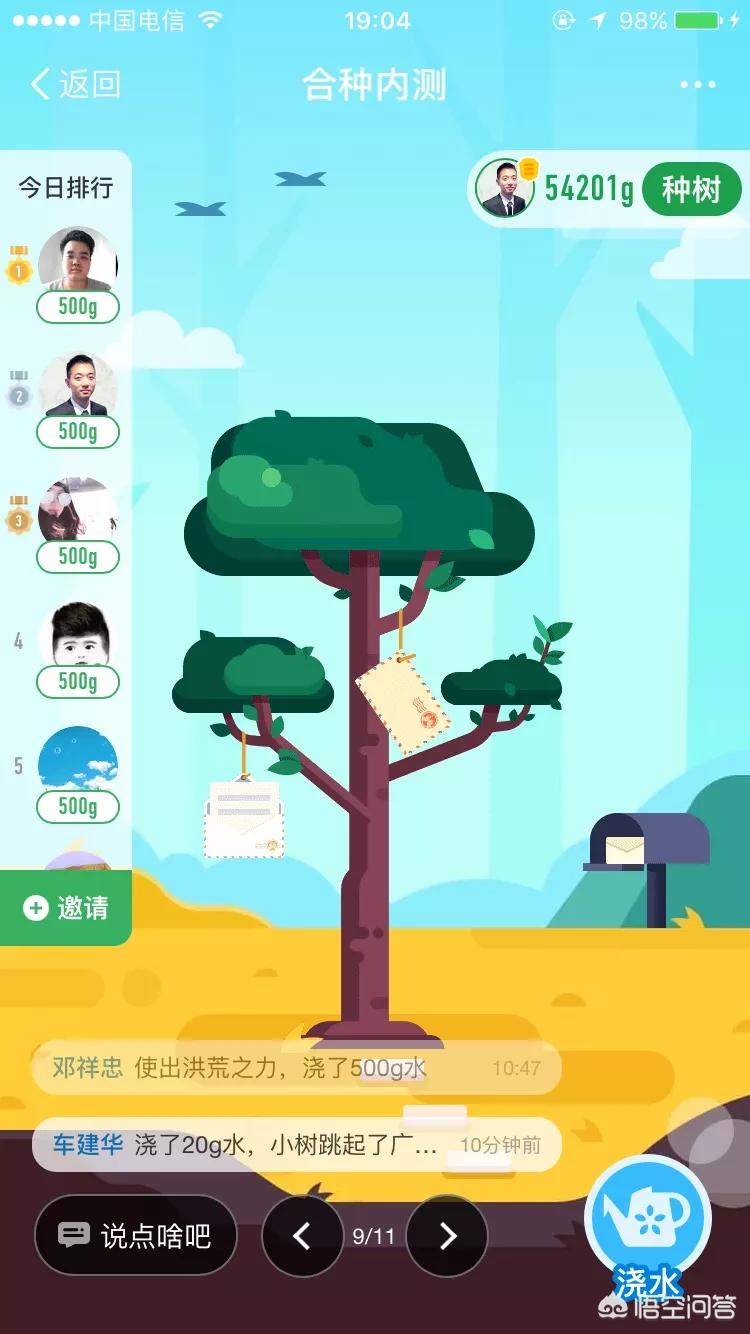Open the first-ranked user's avatar

coord(78,260)
